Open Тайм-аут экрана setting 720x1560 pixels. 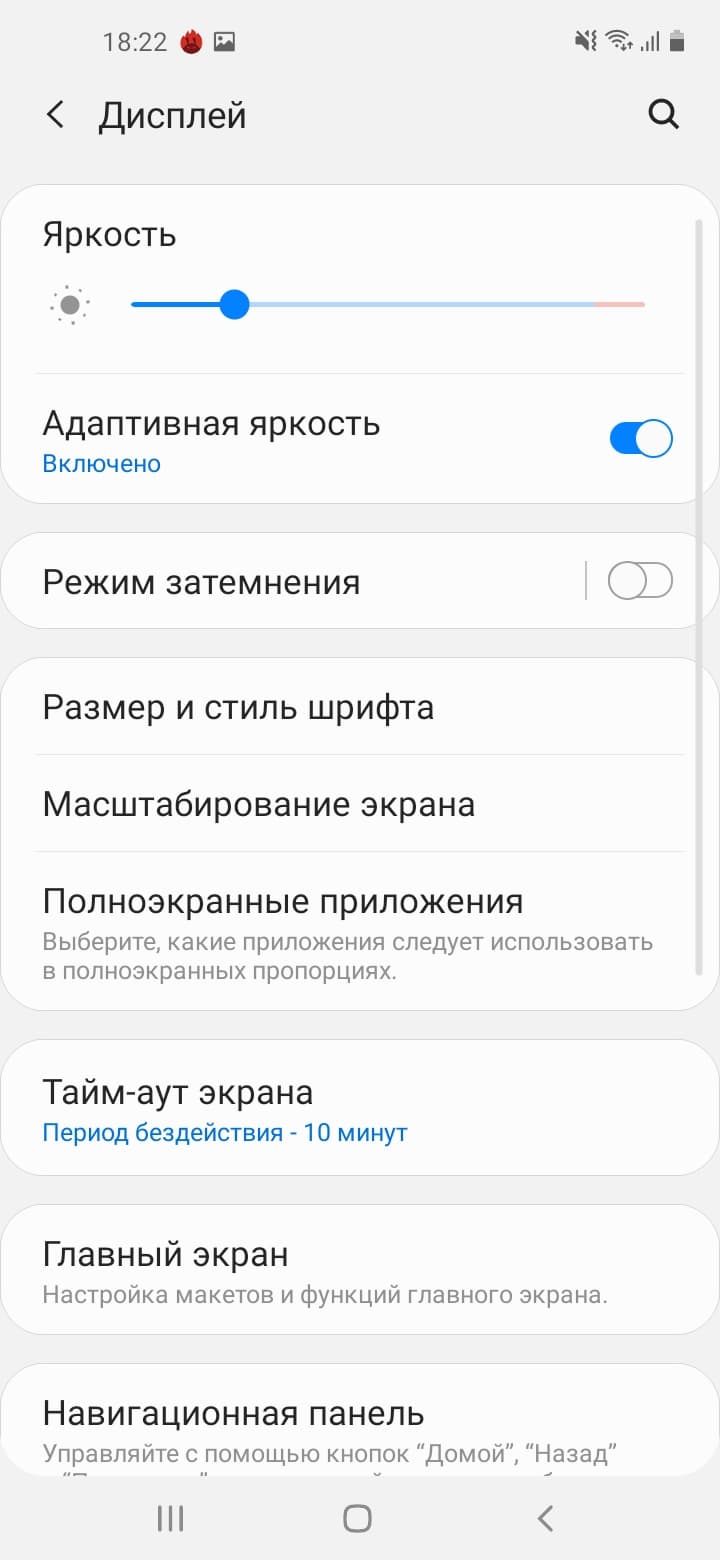(x=225, y=1108)
